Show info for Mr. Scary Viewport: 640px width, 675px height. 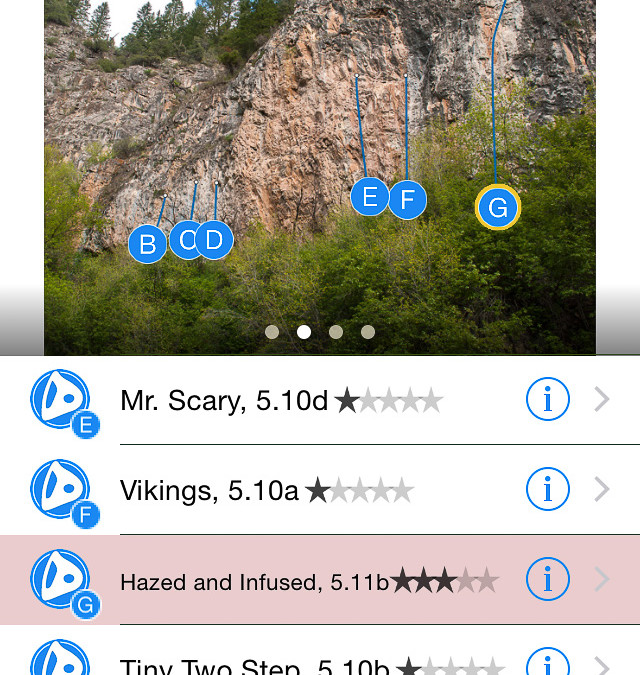click(x=547, y=400)
